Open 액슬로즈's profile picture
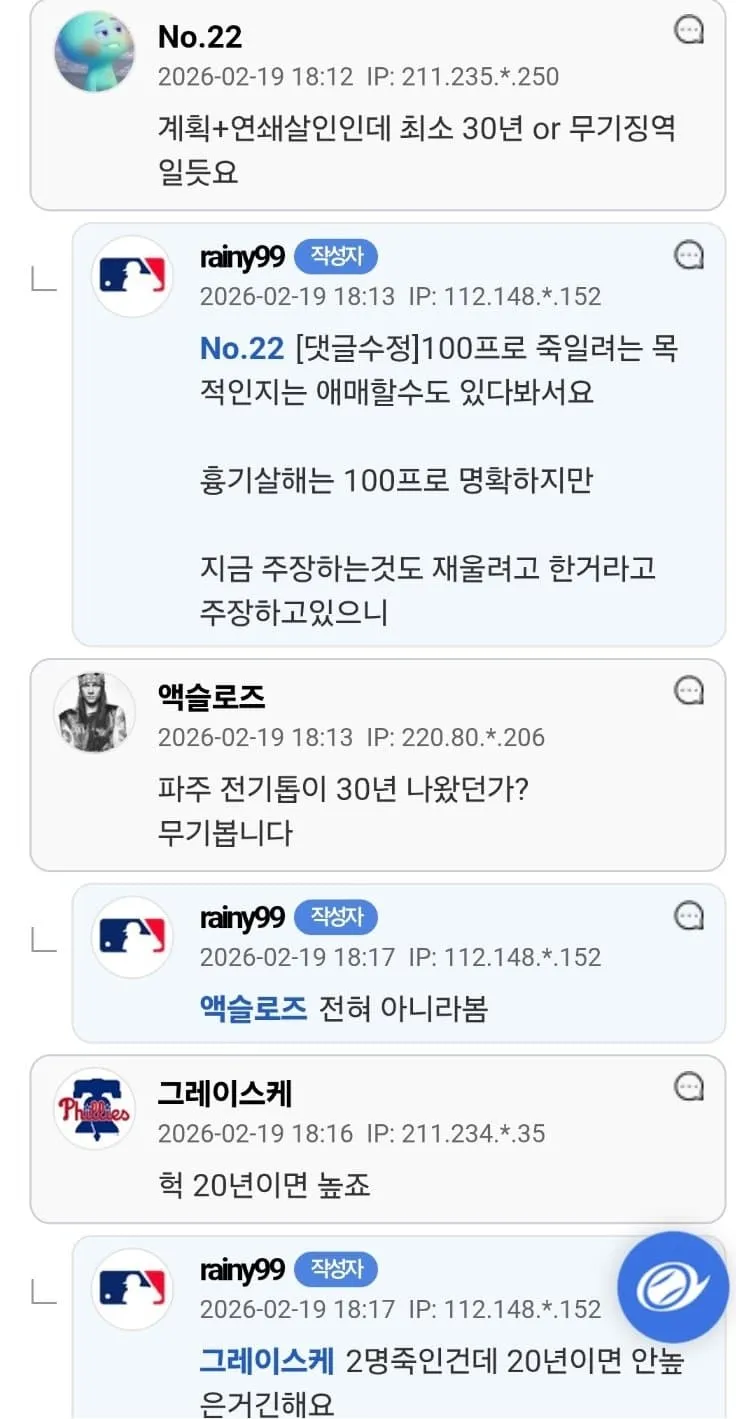The width and height of the screenshot is (736, 1419). (93, 712)
